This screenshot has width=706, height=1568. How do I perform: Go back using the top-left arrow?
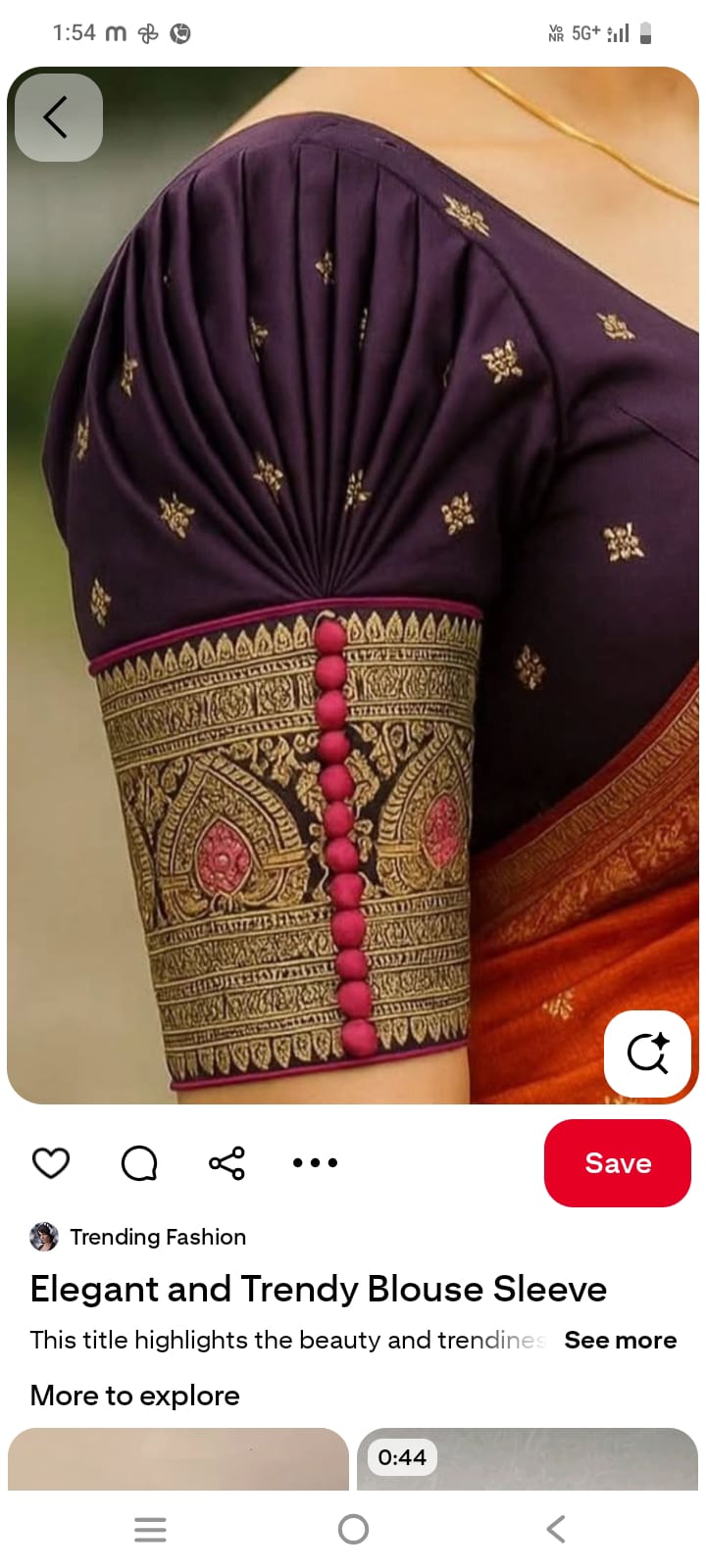pyautogui.click(x=58, y=118)
